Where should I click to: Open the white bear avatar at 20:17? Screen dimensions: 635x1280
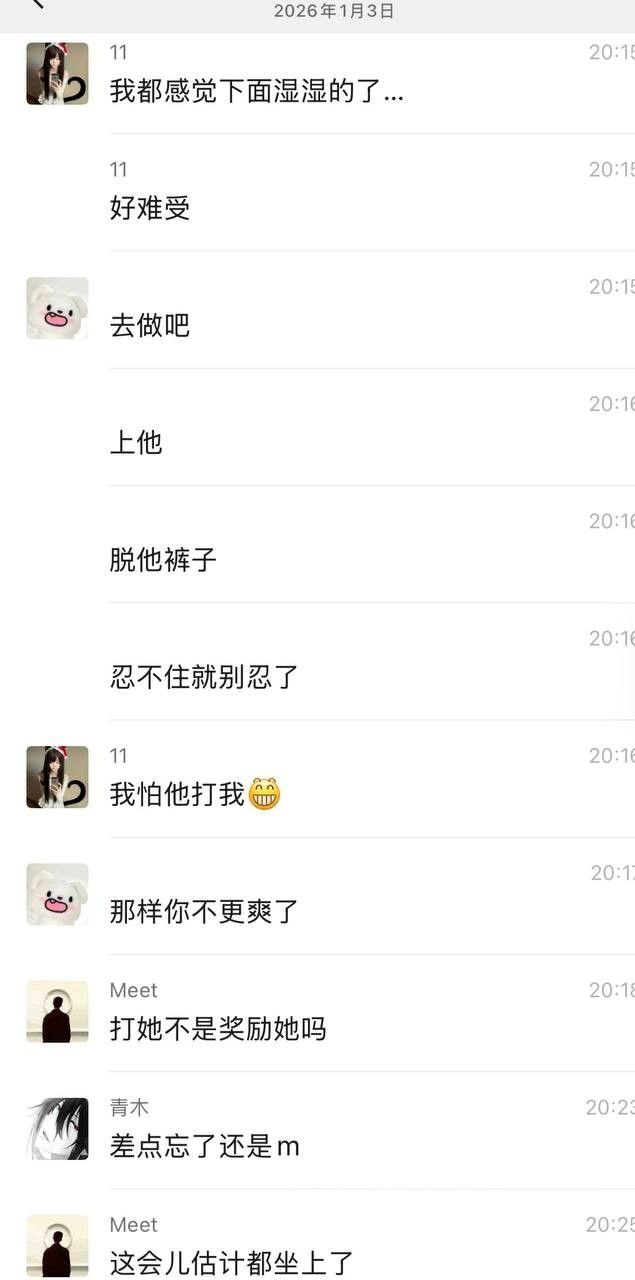pos(57,894)
